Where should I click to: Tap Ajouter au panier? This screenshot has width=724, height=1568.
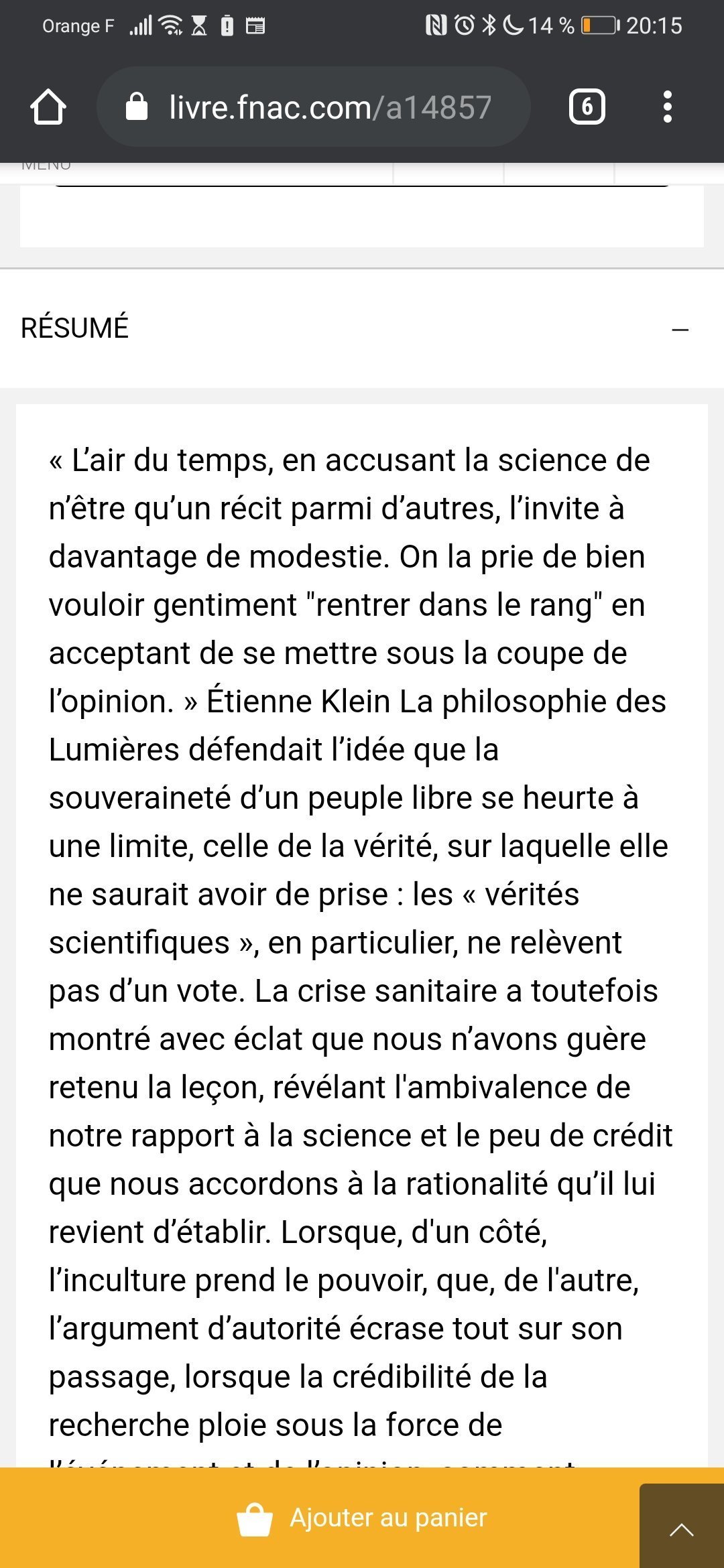362,1518
